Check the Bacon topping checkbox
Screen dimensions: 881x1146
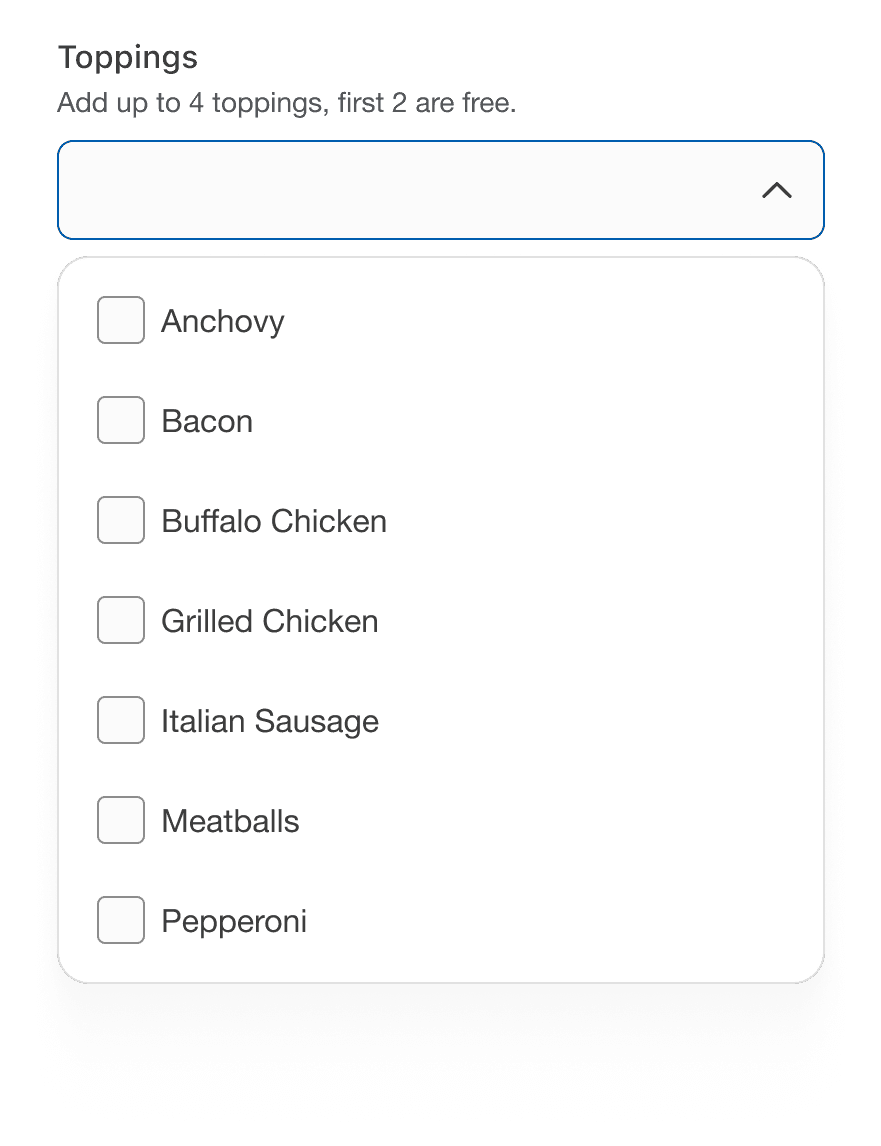[120, 420]
